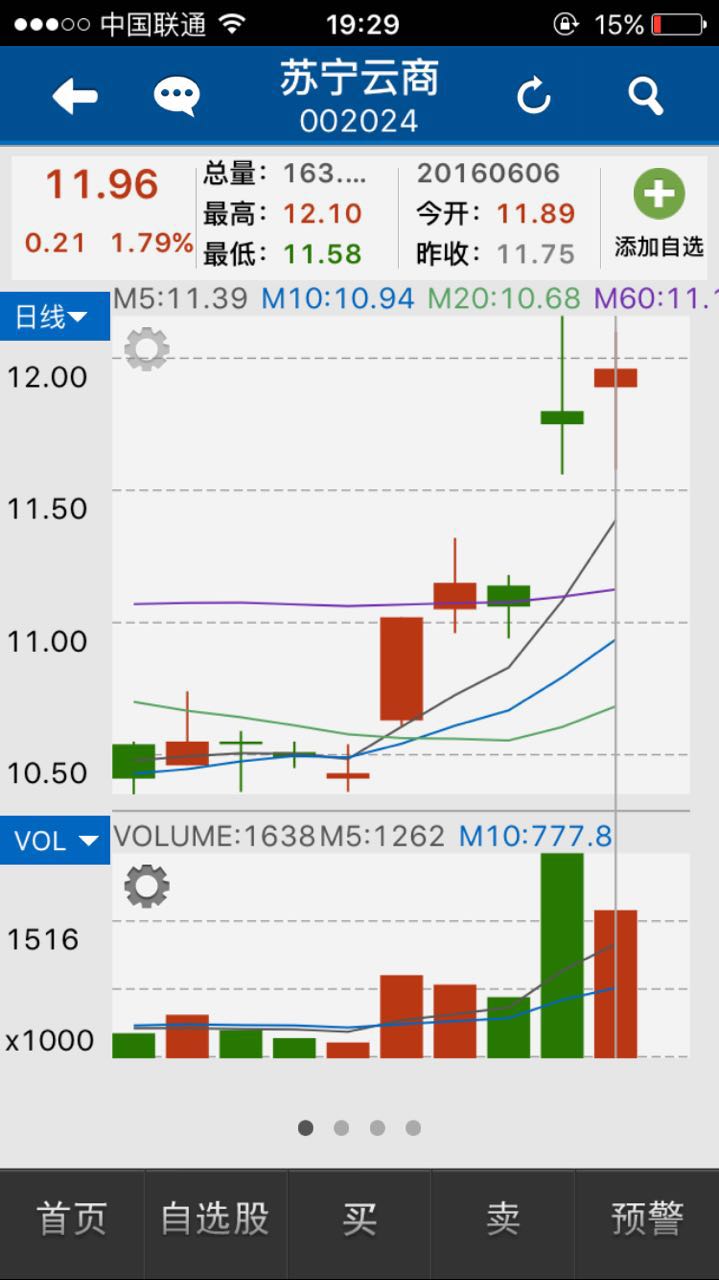The width and height of the screenshot is (719, 1280).
Task: Open stock search magnifier
Action: (x=645, y=97)
